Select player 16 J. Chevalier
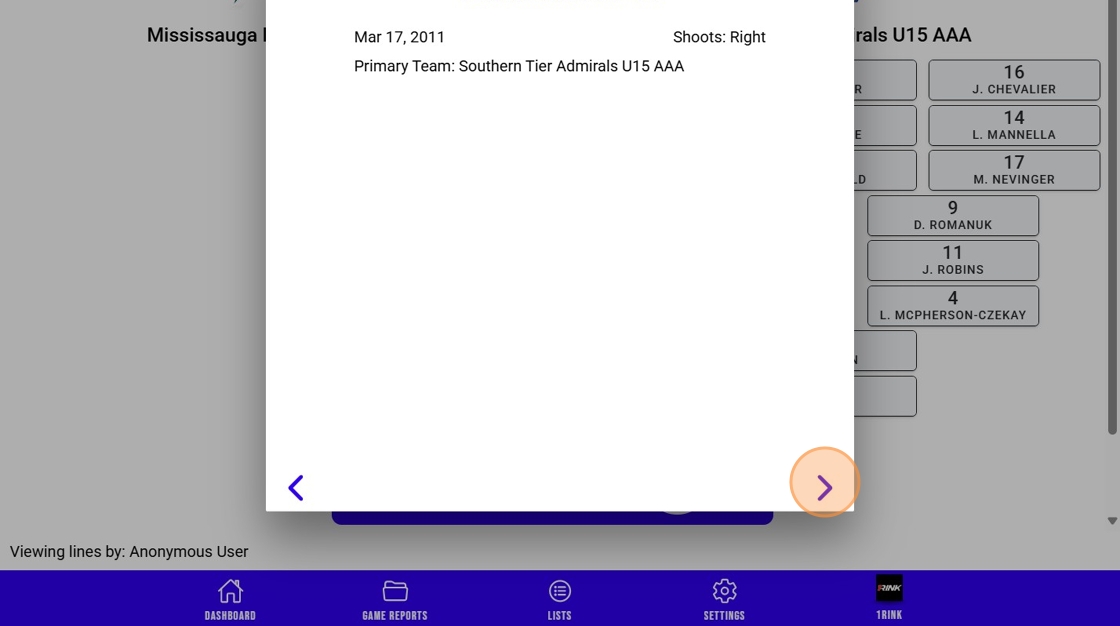This screenshot has width=1120, height=626. [x=1013, y=80]
